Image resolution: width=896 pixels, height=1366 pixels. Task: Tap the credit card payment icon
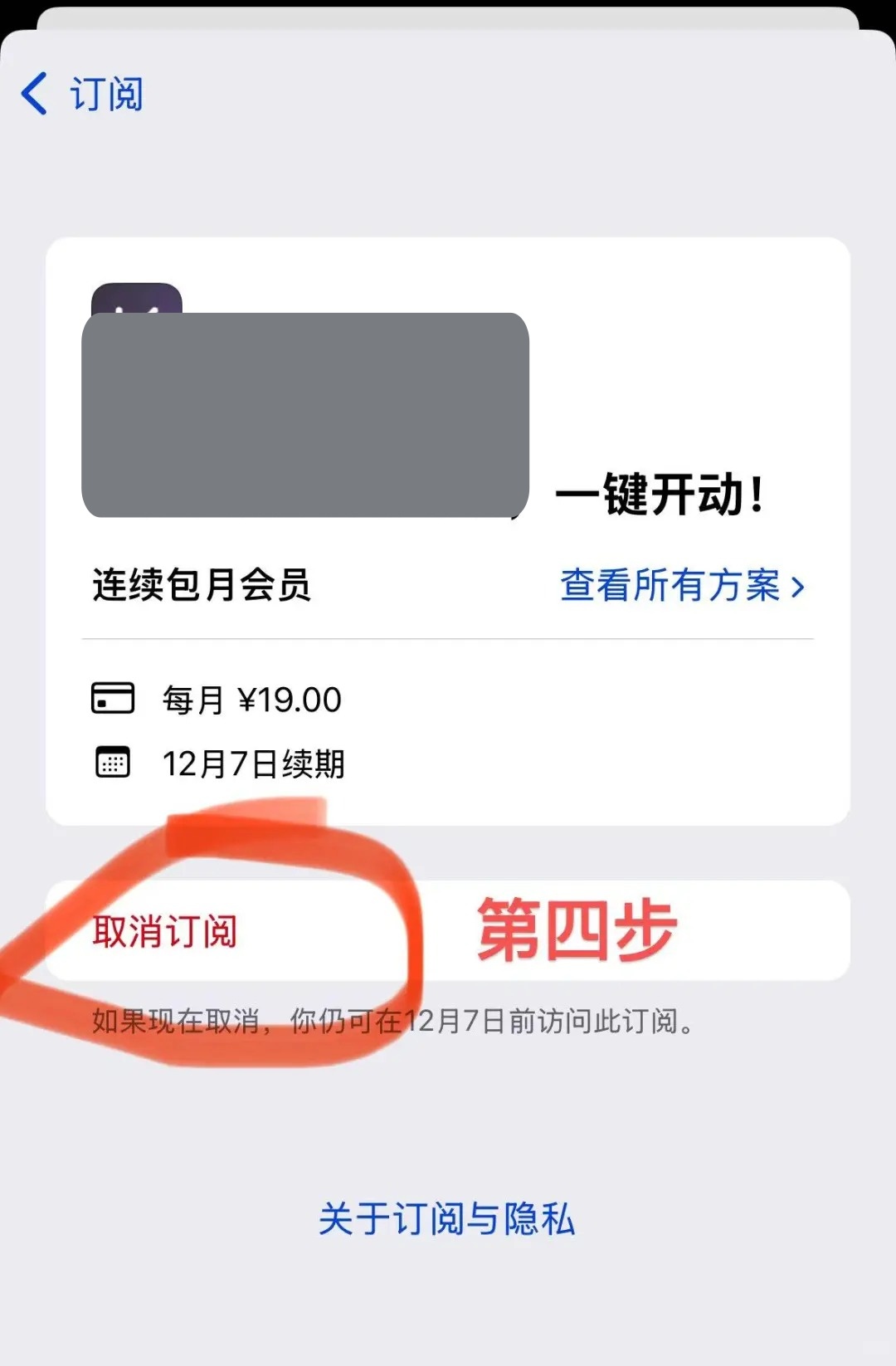[114, 698]
